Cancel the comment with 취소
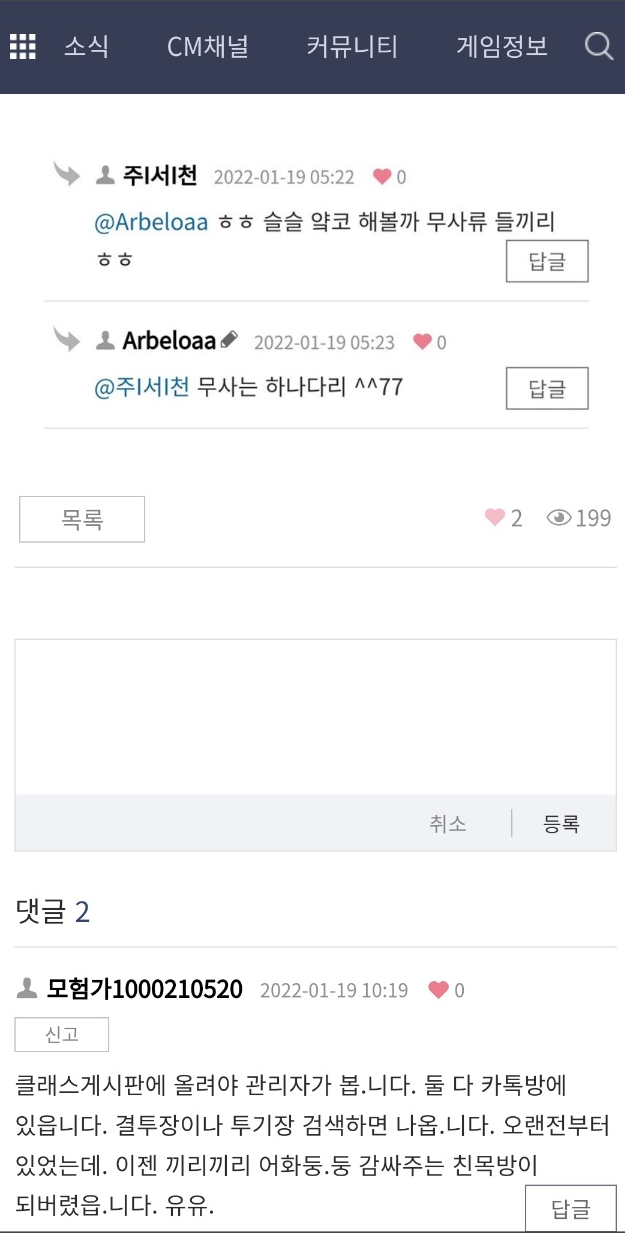625x1233 pixels. tap(448, 824)
